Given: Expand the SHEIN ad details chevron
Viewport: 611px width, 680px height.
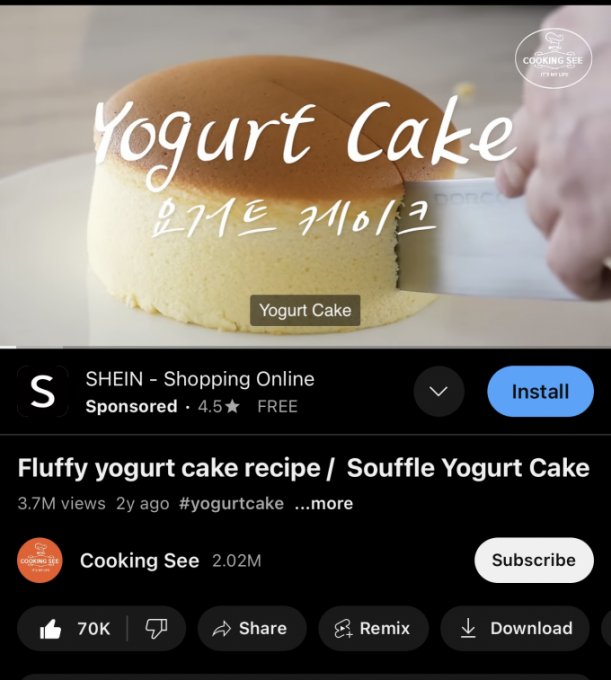Looking at the screenshot, I should click(439, 392).
